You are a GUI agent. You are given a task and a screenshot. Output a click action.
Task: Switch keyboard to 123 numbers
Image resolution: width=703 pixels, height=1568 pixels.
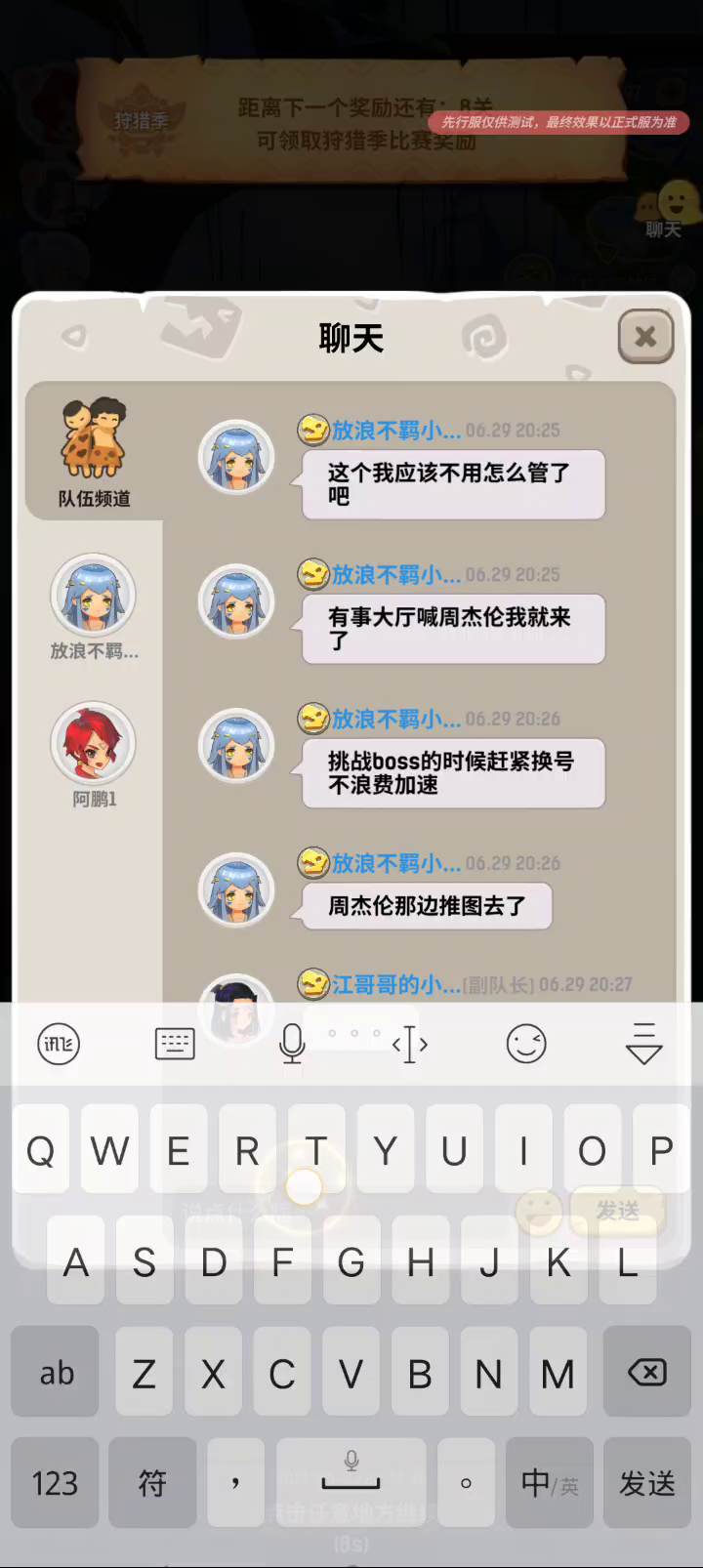pyautogui.click(x=55, y=1483)
